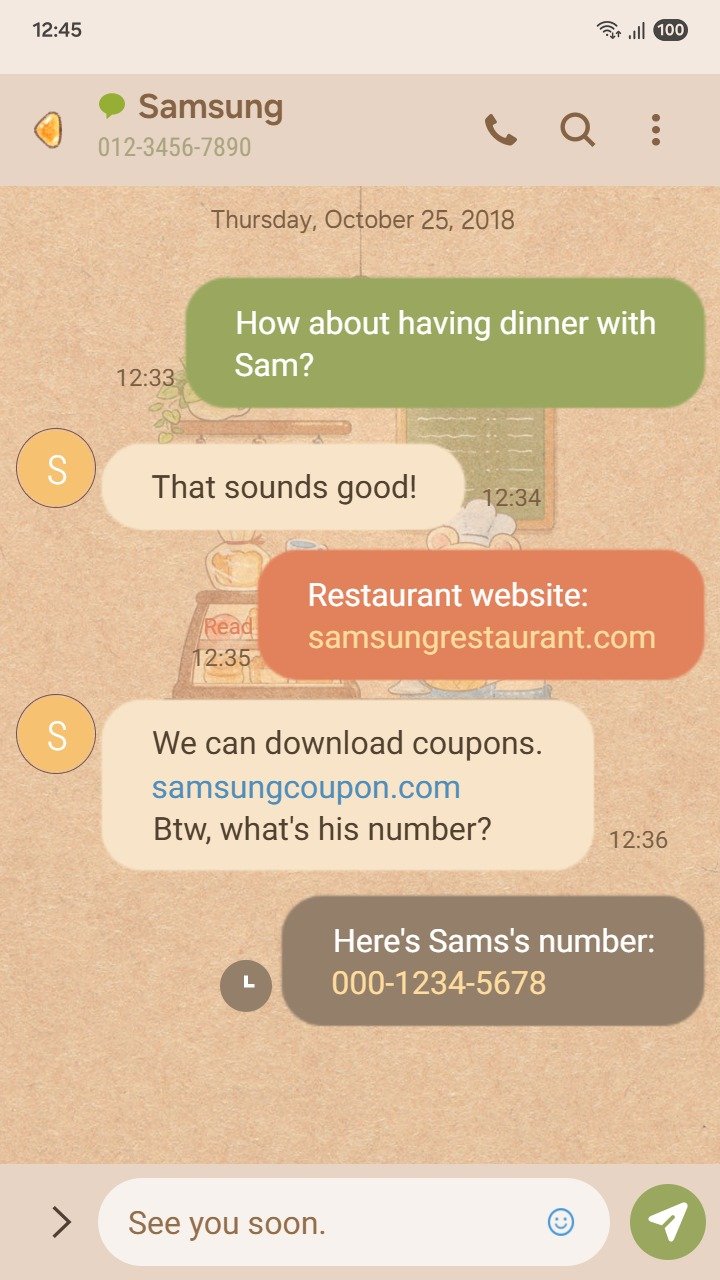Search within this conversation
The width and height of the screenshot is (720, 1280).
coord(577,130)
